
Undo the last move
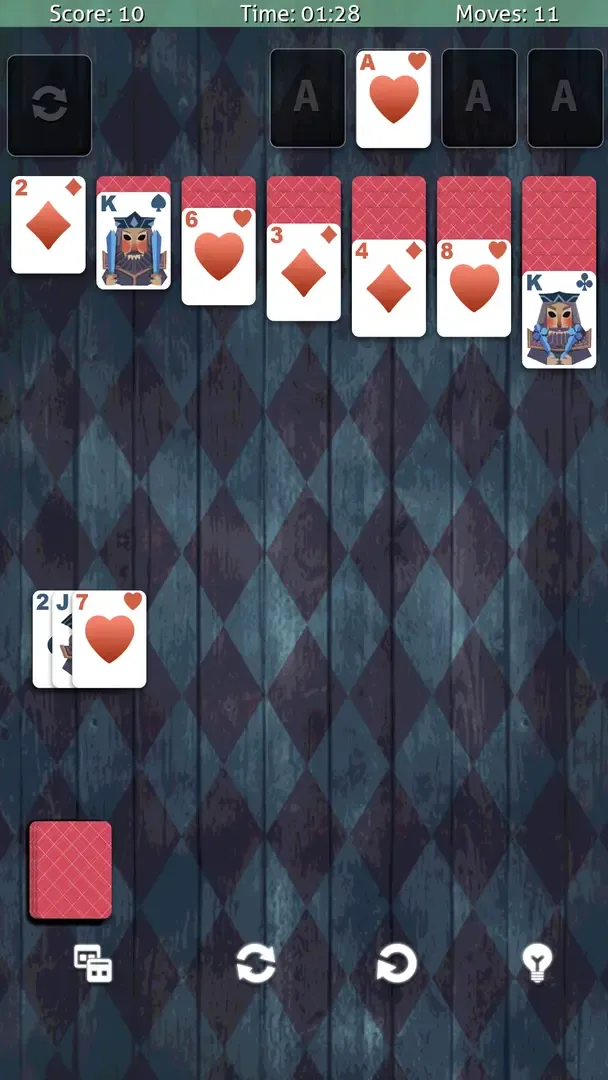point(396,964)
